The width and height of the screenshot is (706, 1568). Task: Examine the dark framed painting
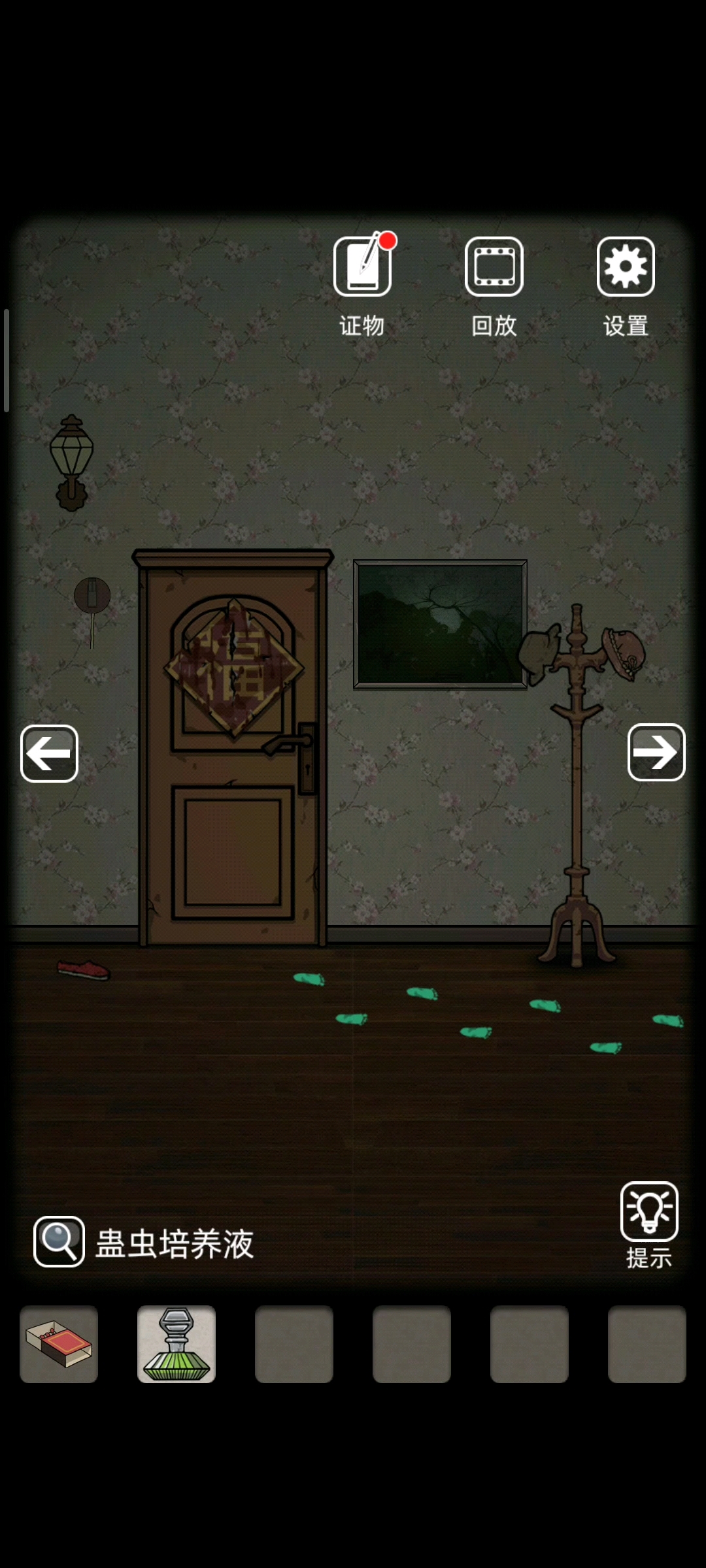click(440, 624)
